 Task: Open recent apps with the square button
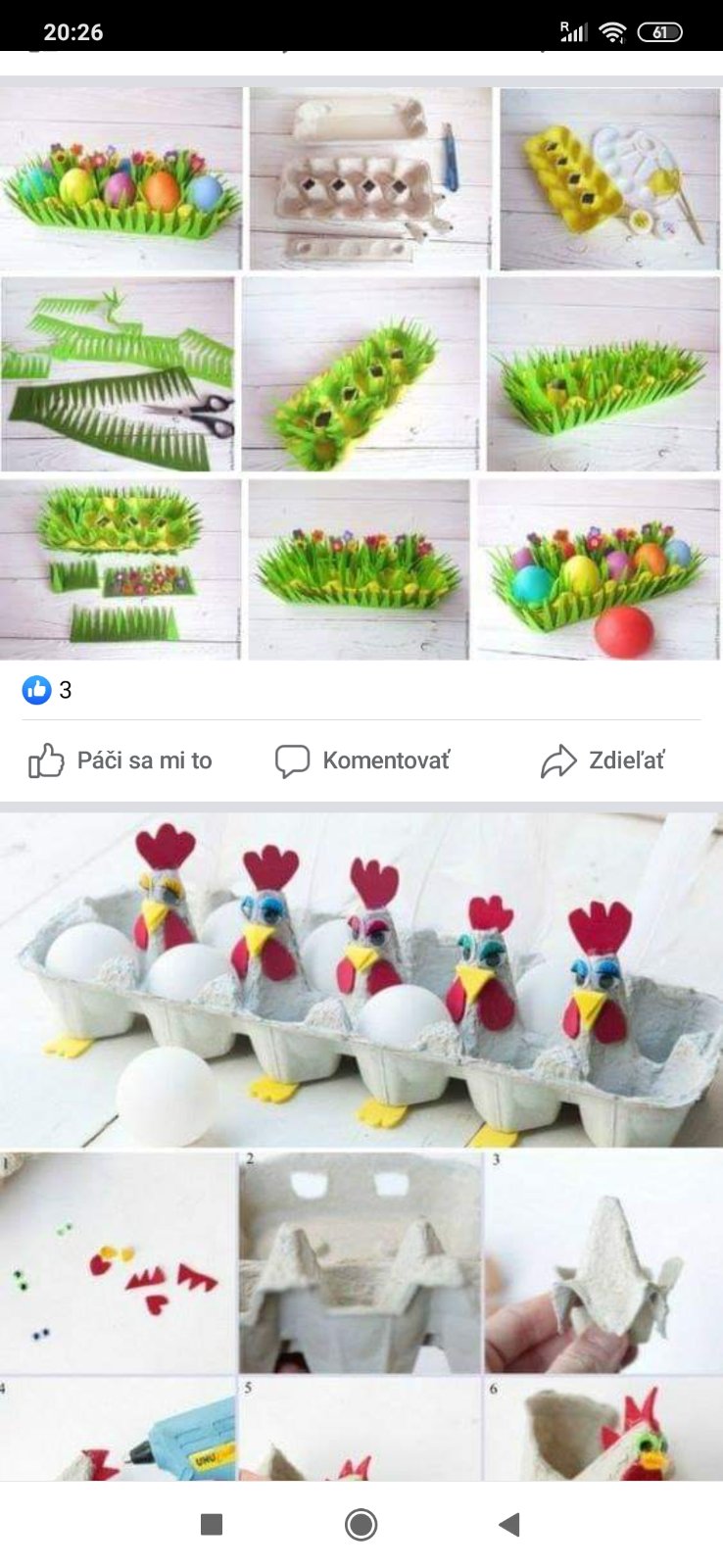pos(212,1524)
